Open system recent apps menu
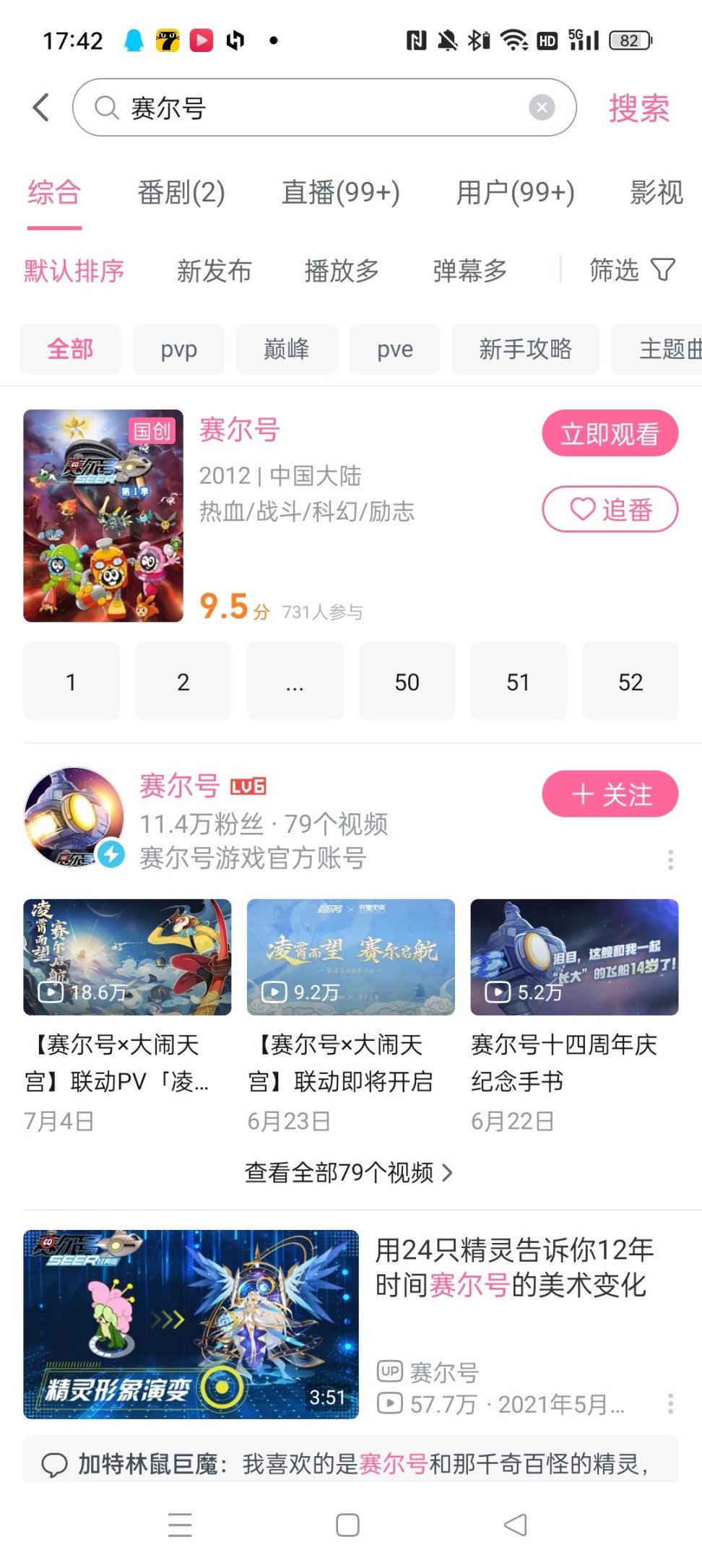The height and width of the screenshot is (1568, 702). (x=180, y=1525)
